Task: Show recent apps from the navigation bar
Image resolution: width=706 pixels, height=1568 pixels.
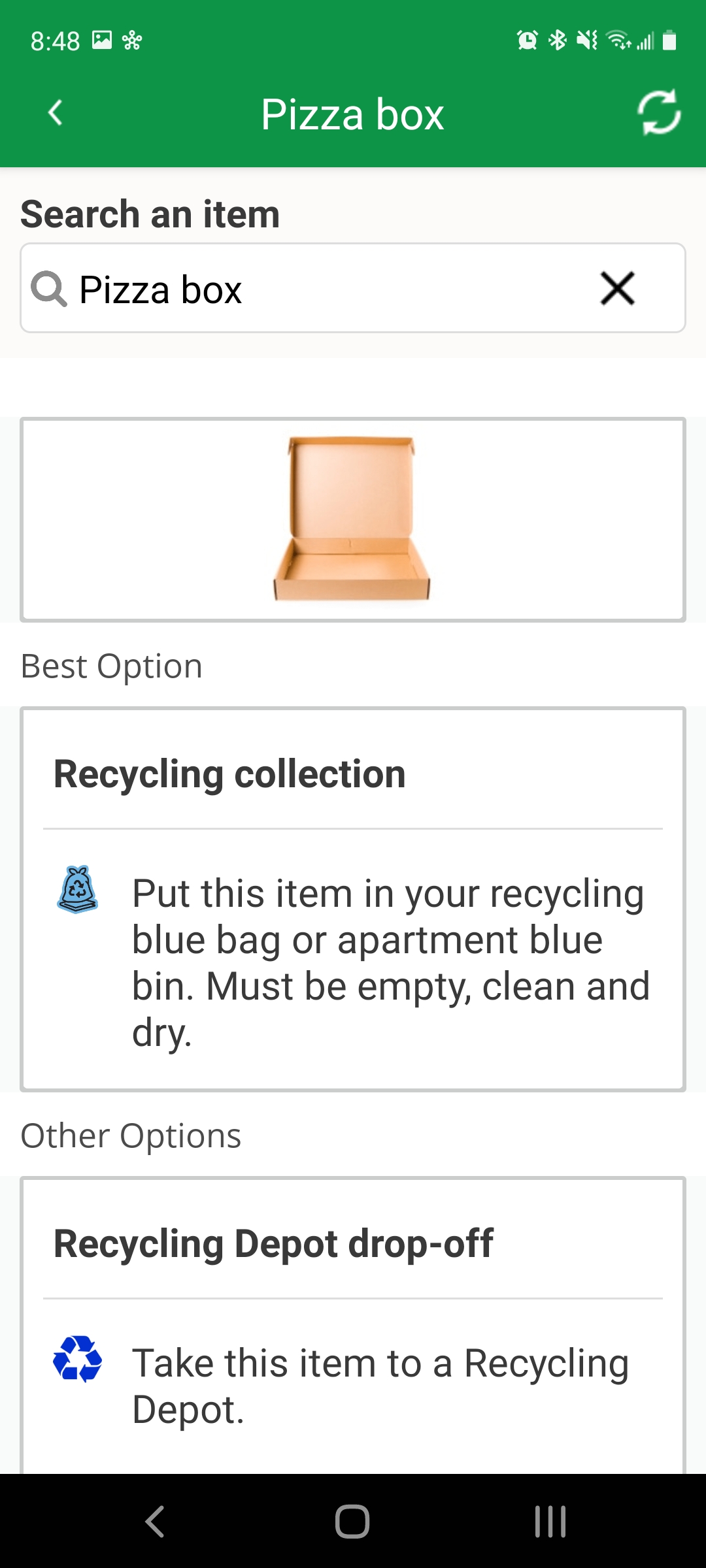Action: 550,1521
